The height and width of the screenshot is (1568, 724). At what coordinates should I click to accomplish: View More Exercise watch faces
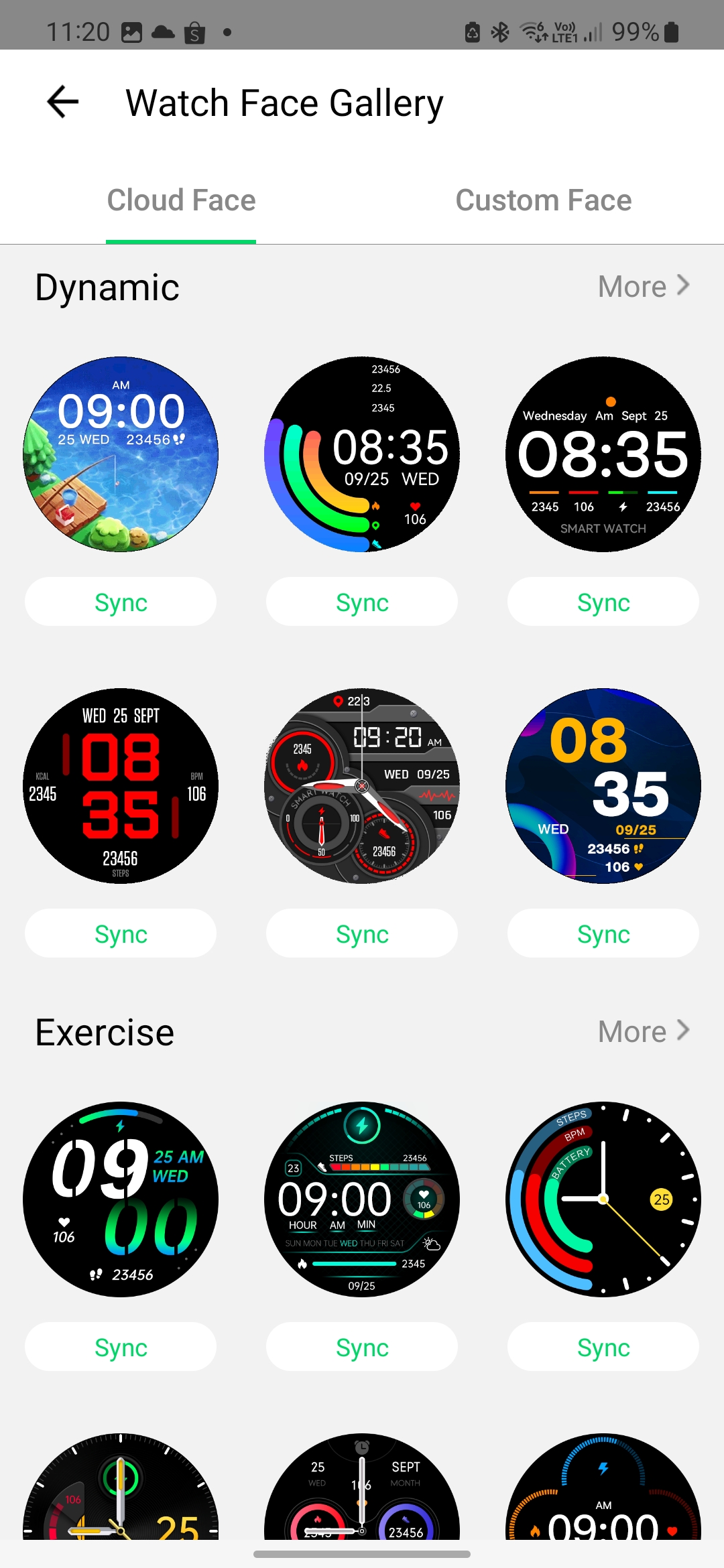point(643,1032)
